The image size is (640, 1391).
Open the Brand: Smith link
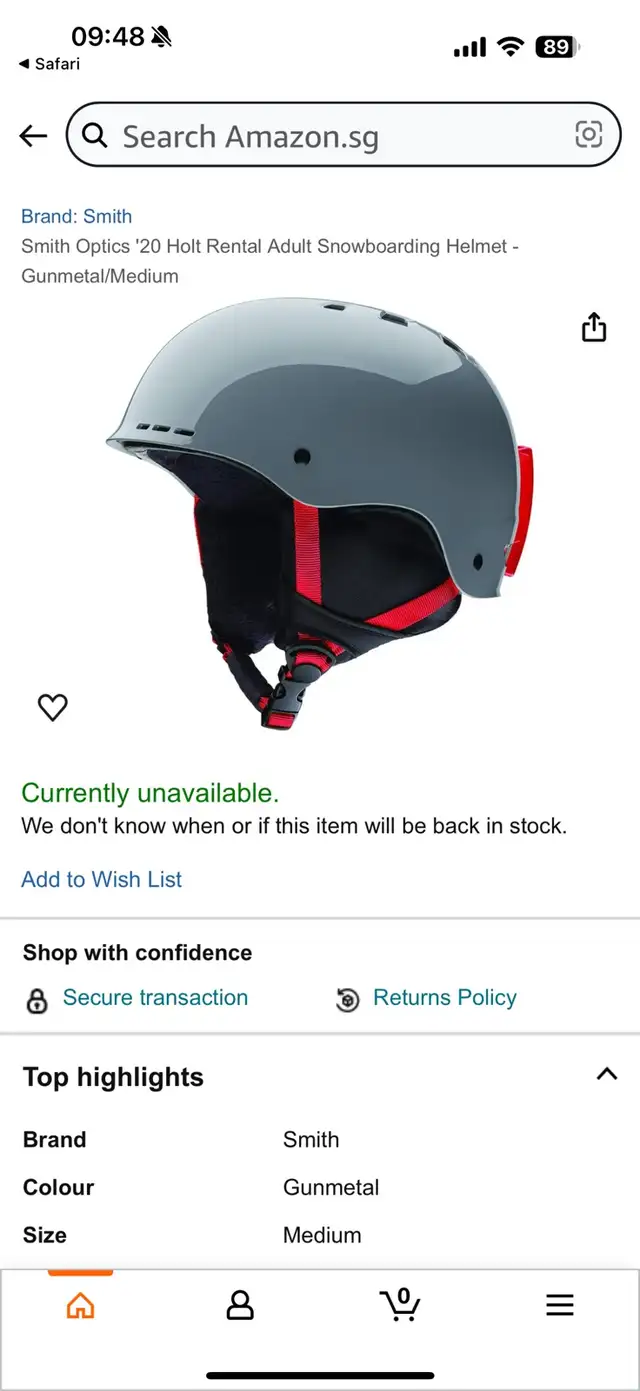pos(76,216)
